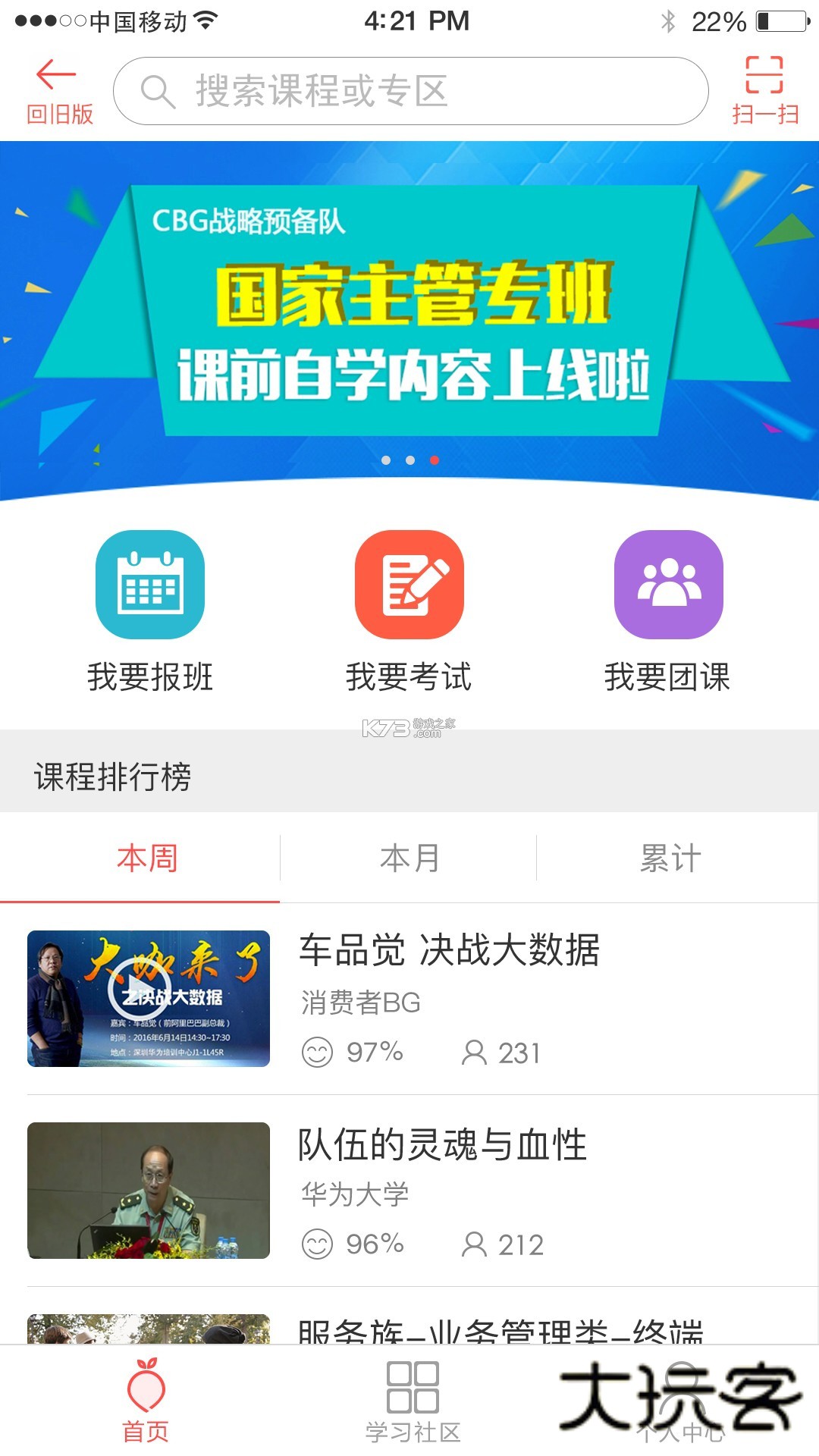Open the 首页 home icon in bottom bar

(147, 1399)
